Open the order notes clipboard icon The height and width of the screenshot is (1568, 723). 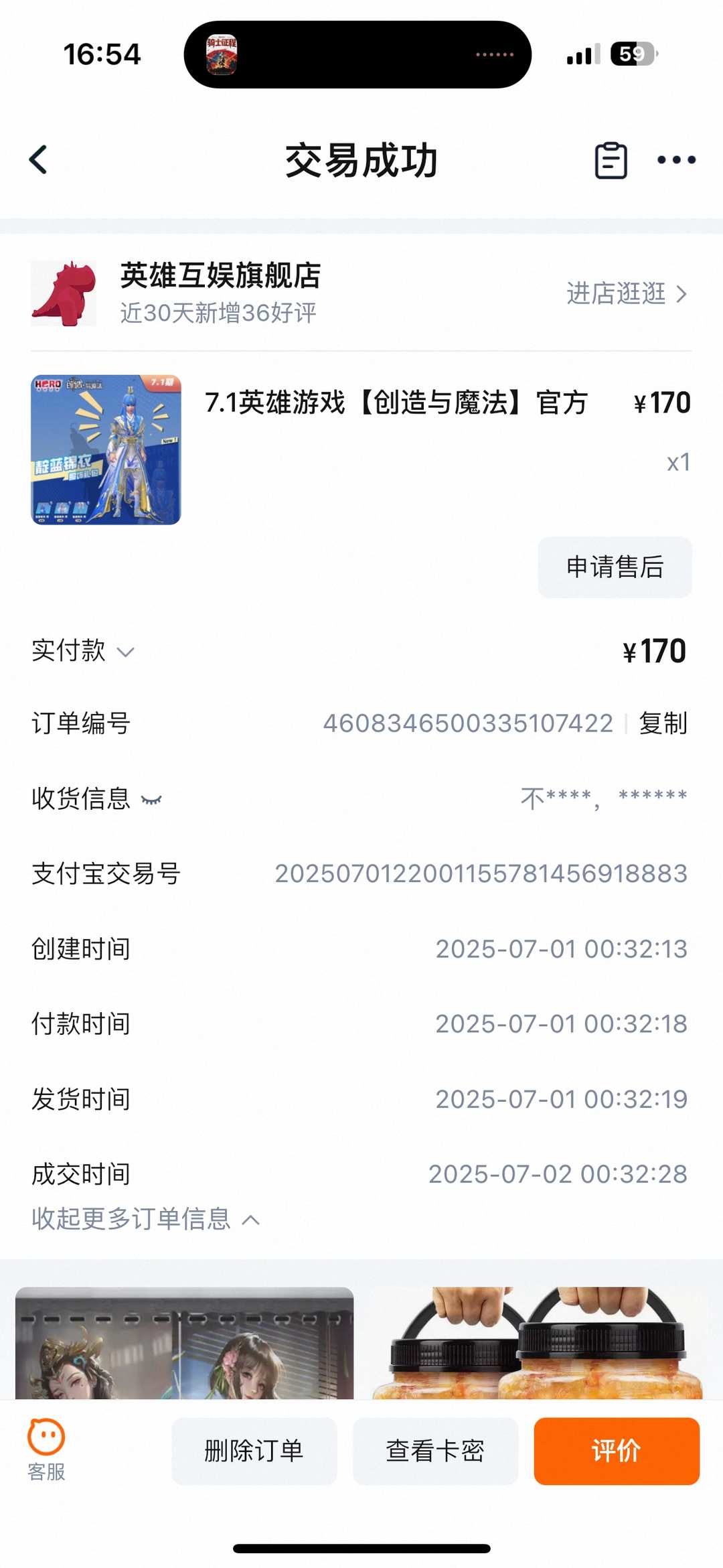tap(611, 161)
